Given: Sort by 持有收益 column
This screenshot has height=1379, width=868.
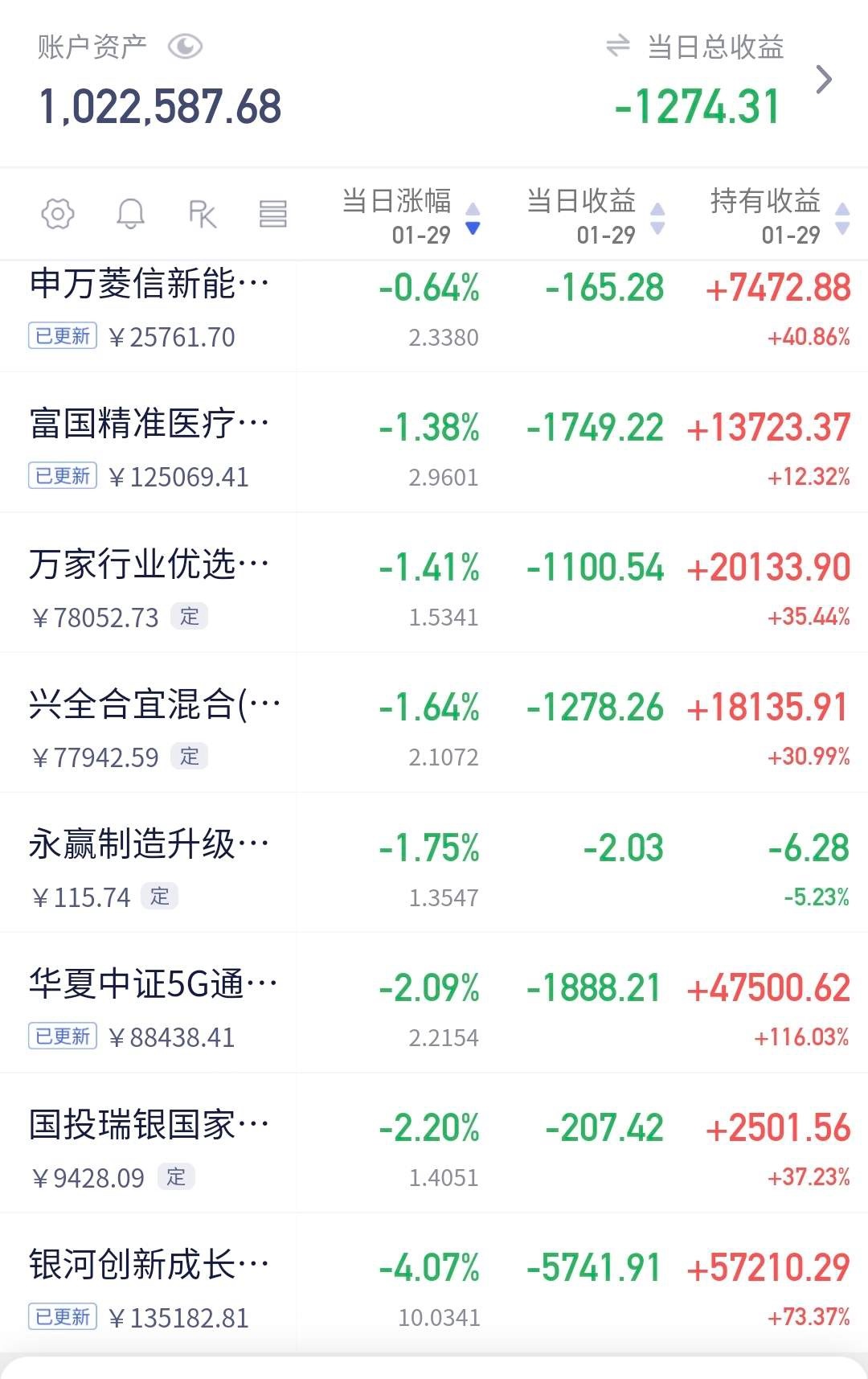Looking at the screenshot, I should pyautogui.click(x=778, y=215).
